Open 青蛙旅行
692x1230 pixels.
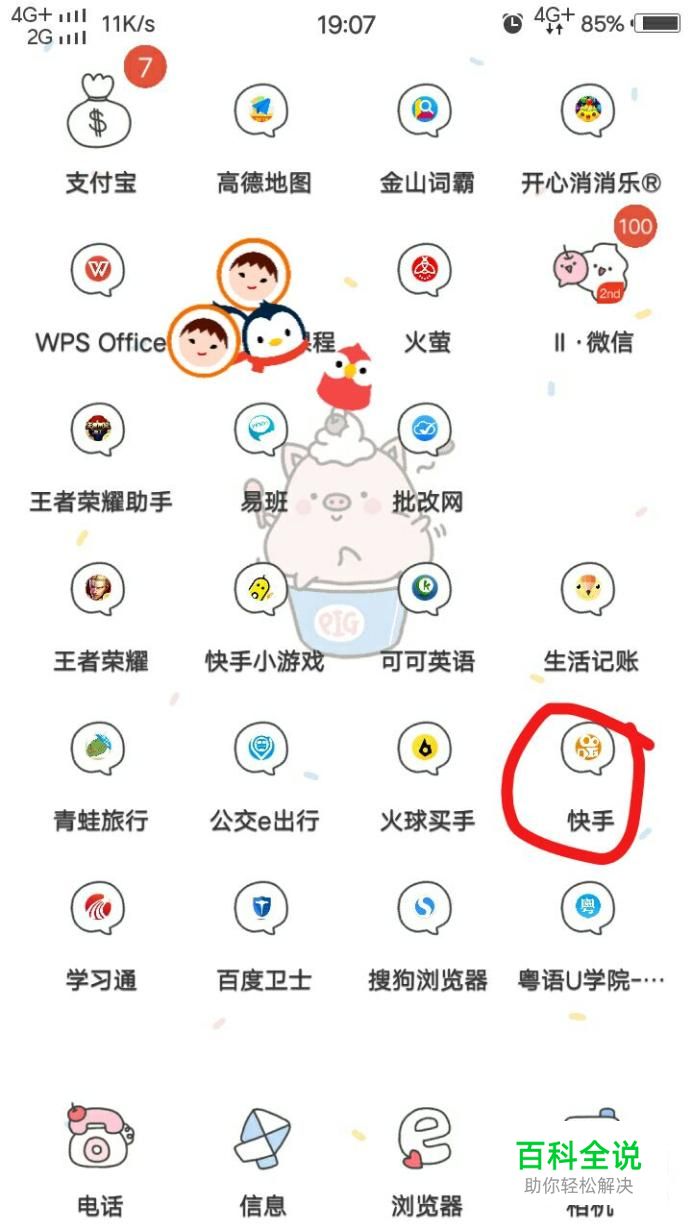point(99,750)
